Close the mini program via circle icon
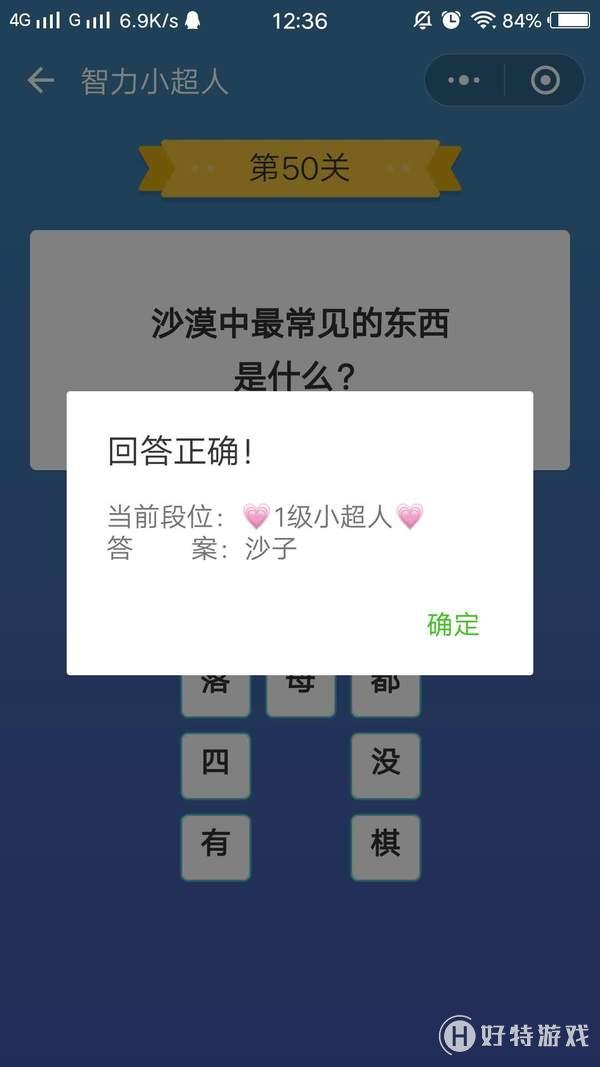The height and width of the screenshot is (1067, 600). point(545,80)
